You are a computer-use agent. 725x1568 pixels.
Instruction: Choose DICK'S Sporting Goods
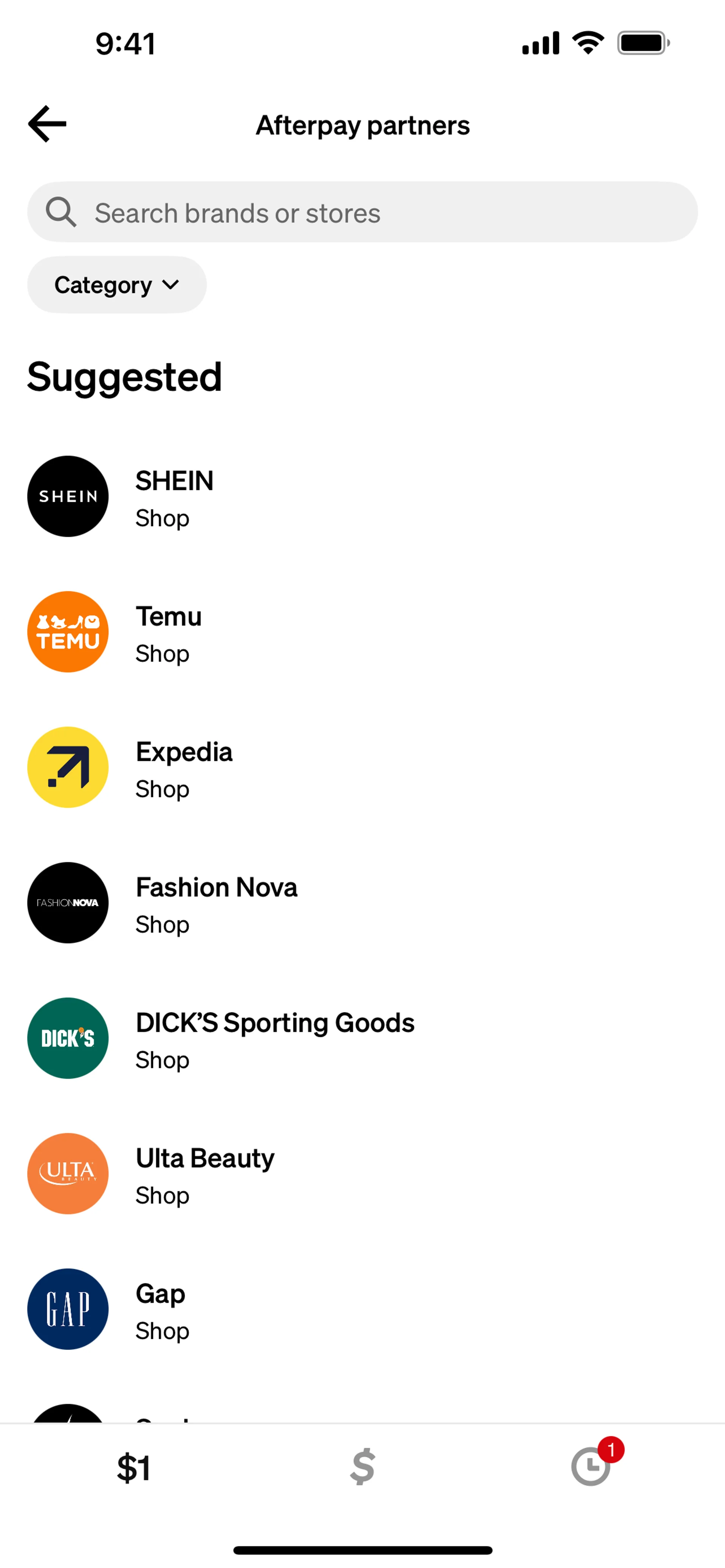[x=275, y=1039]
